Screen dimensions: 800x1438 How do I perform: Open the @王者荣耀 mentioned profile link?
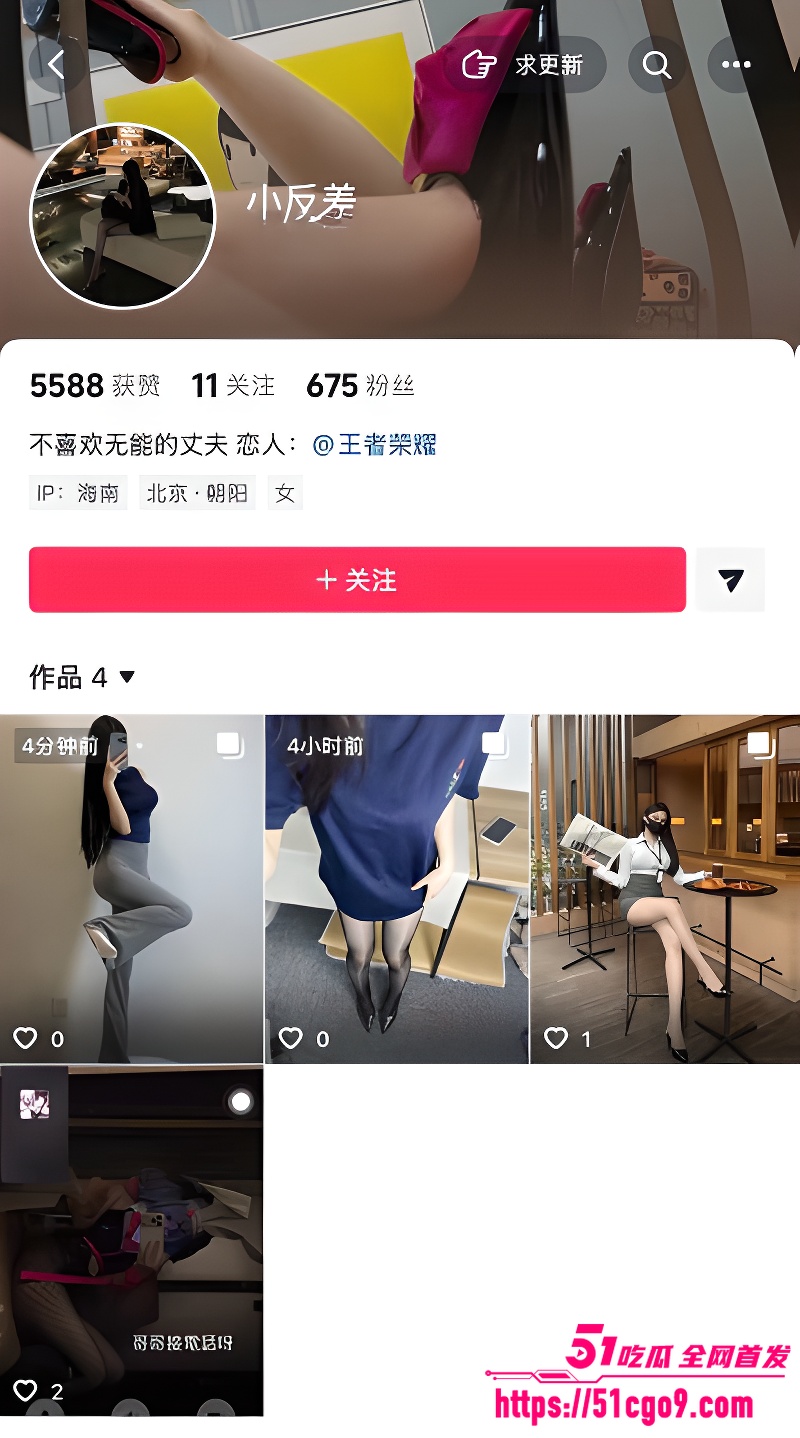375,444
